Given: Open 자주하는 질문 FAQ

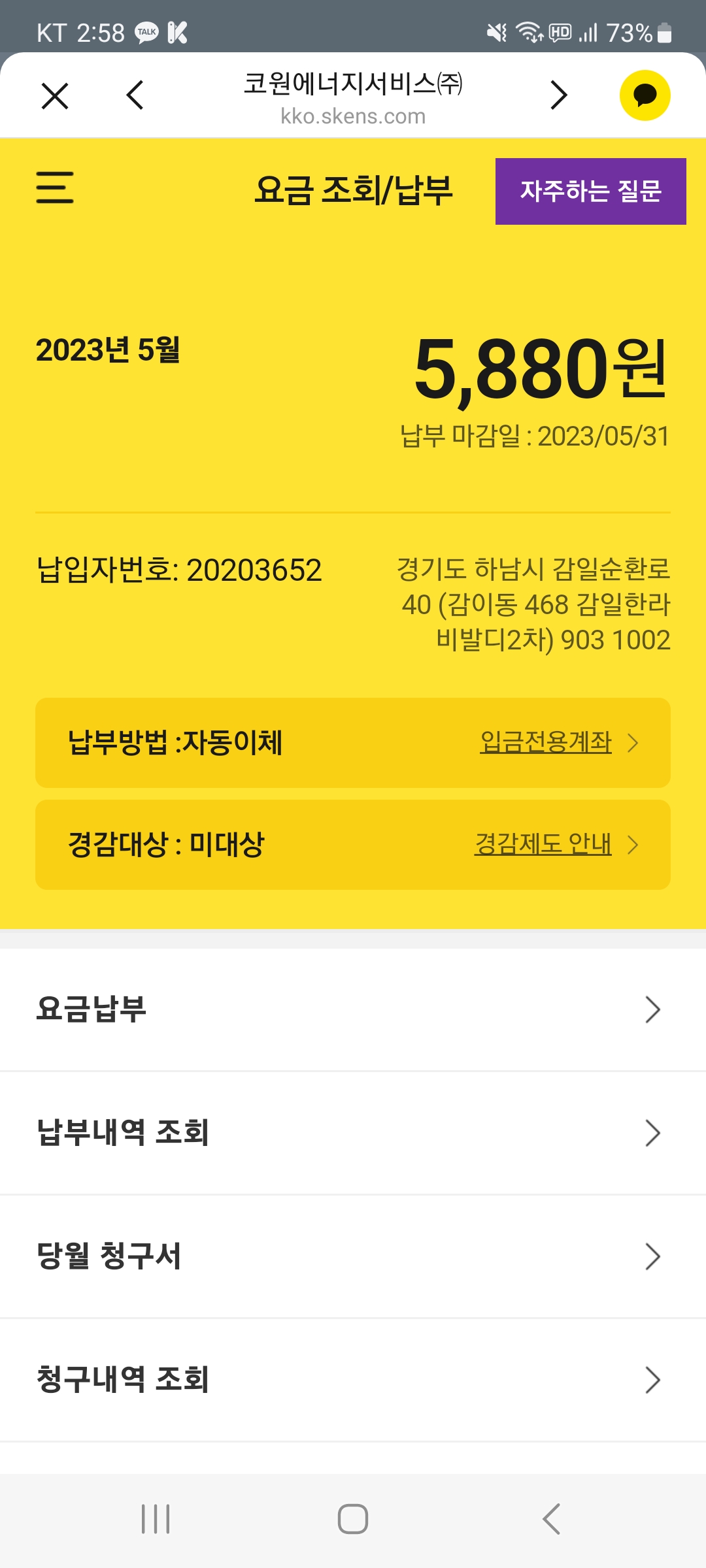Looking at the screenshot, I should pyautogui.click(x=590, y=191).
